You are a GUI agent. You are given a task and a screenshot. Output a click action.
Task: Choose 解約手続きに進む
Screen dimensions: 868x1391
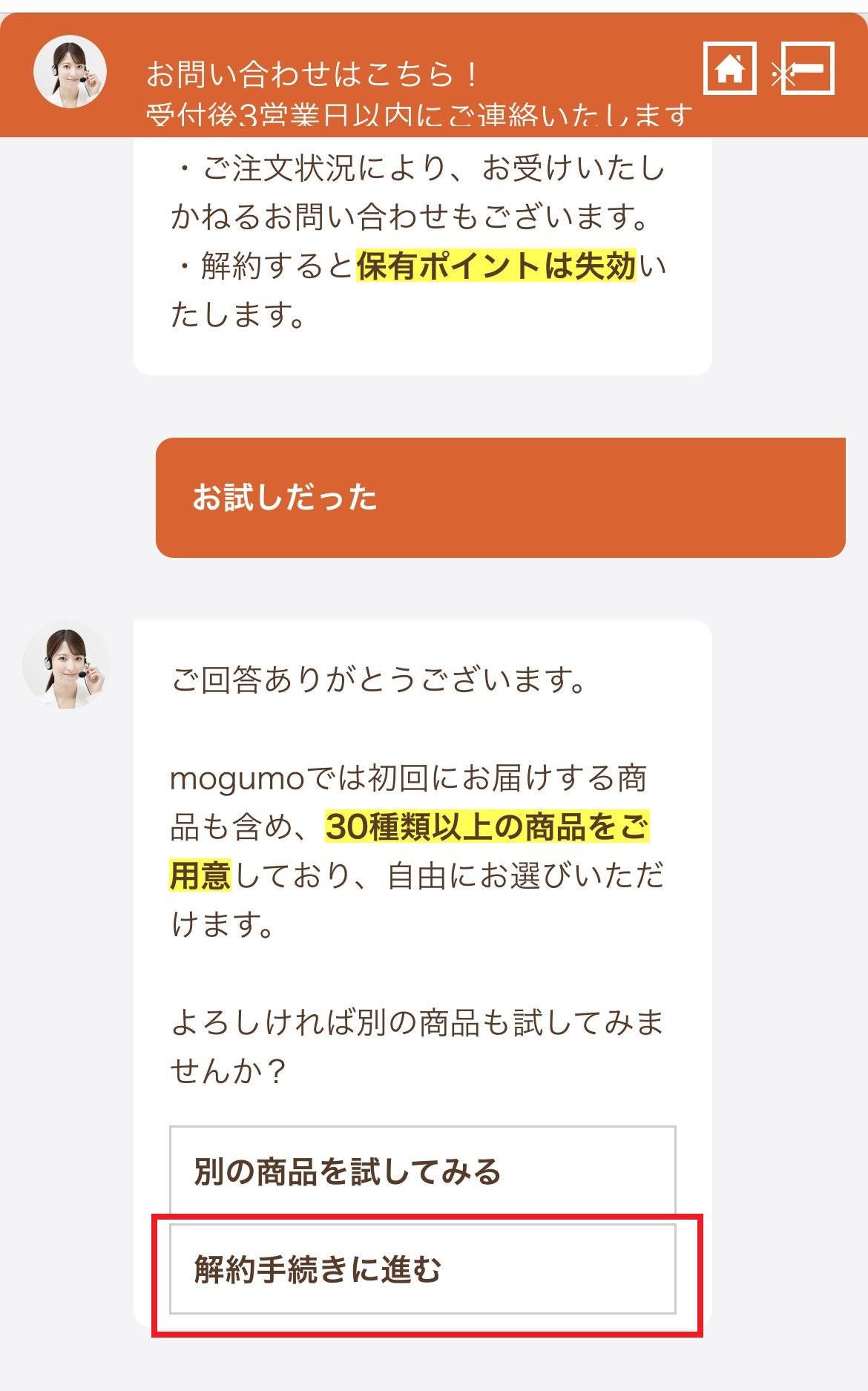[422, 1269]
